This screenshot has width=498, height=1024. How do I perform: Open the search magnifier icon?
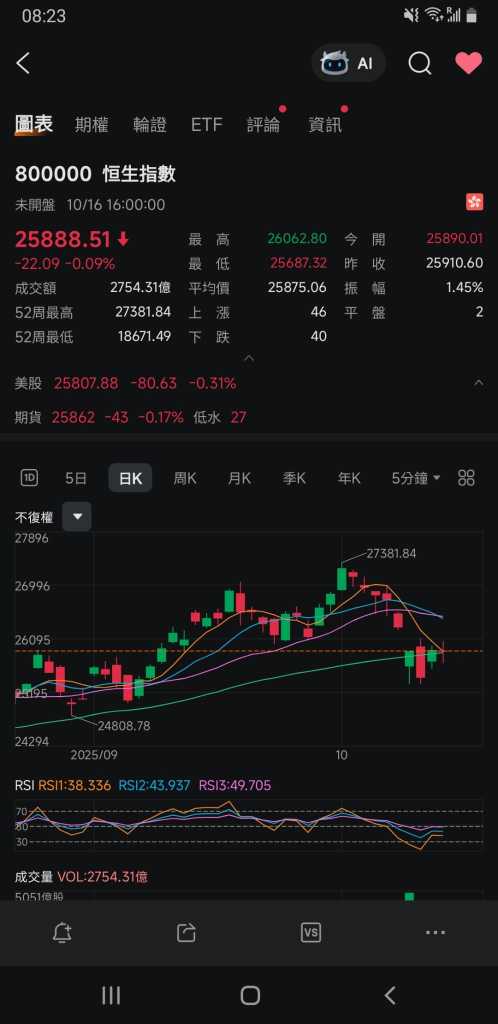click(420, 63)
